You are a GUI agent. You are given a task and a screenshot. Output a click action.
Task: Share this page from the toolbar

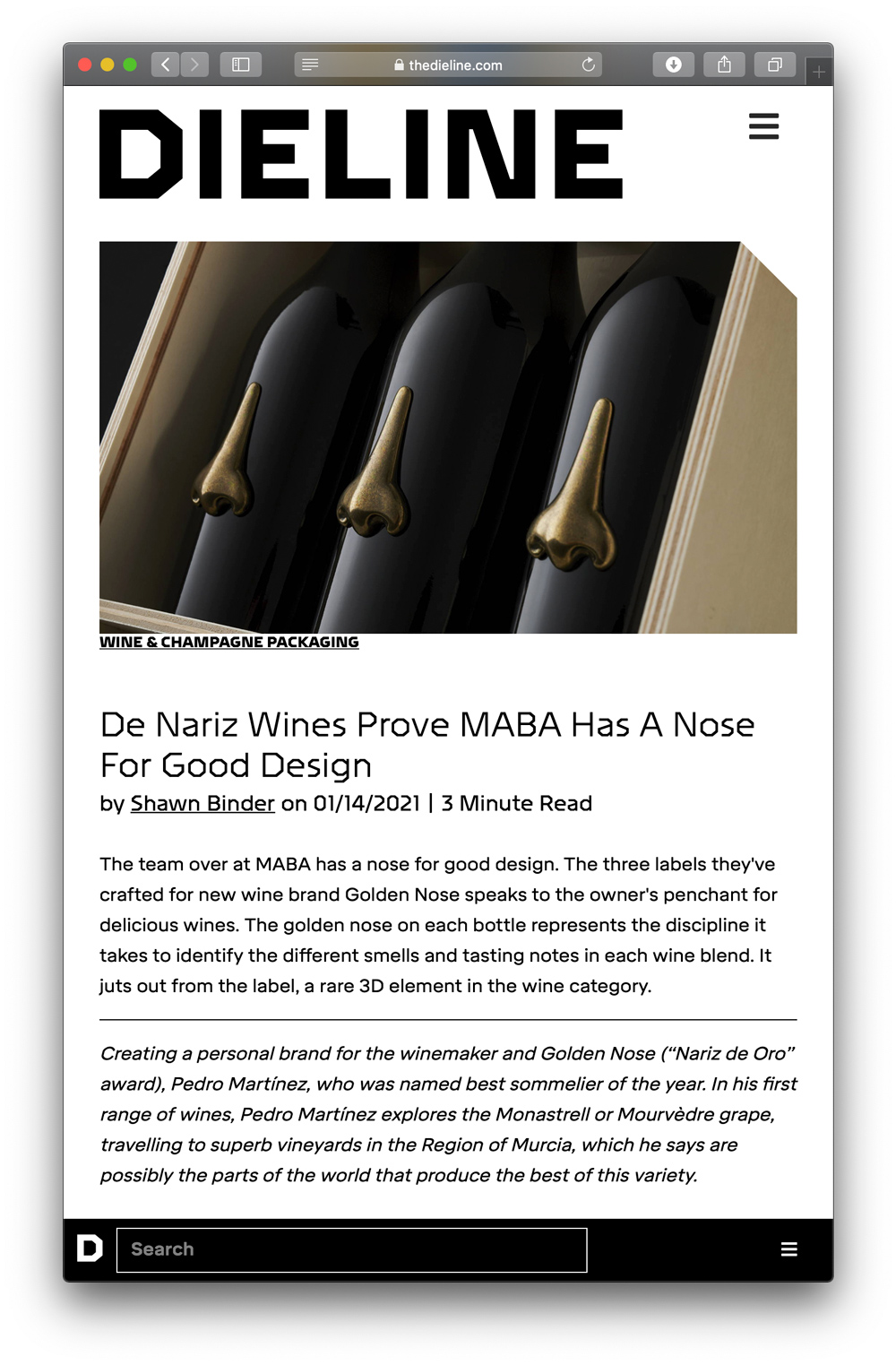(724, 65)
